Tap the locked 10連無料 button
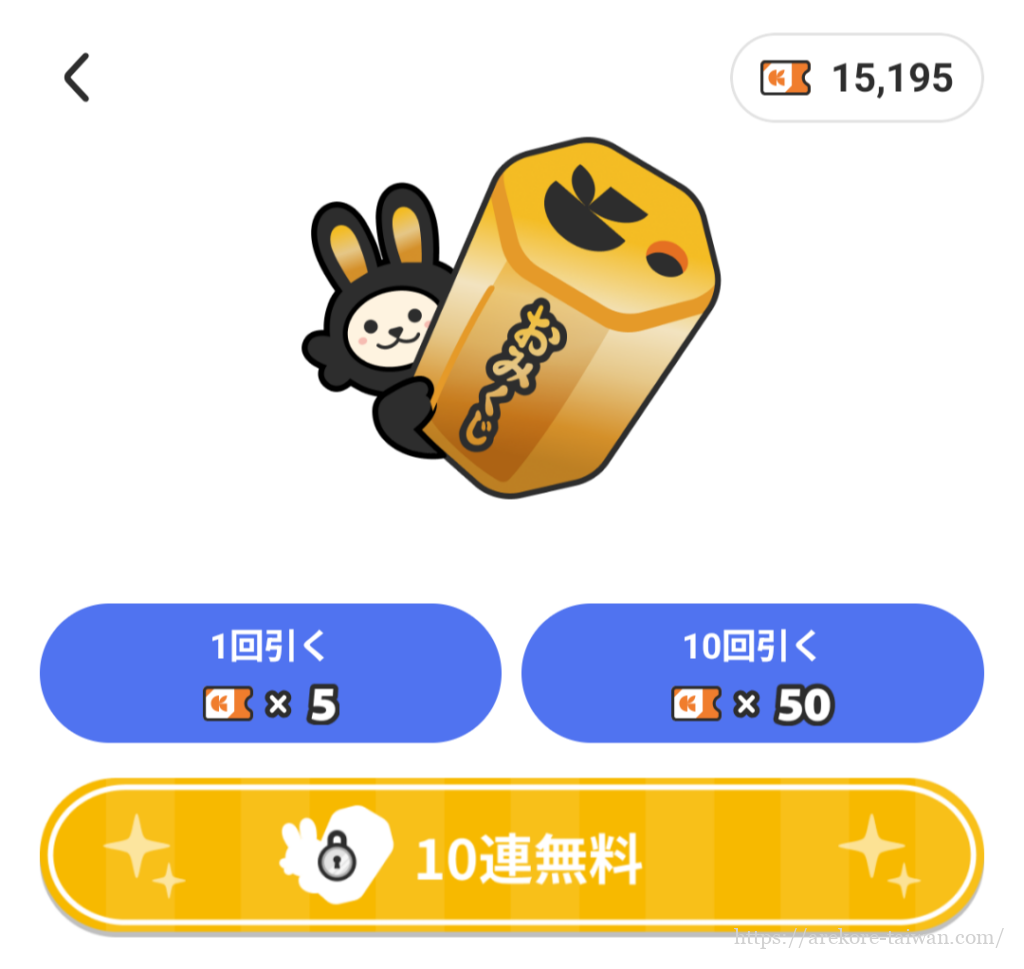This screenshot has height=969, width=1024. 511,856
